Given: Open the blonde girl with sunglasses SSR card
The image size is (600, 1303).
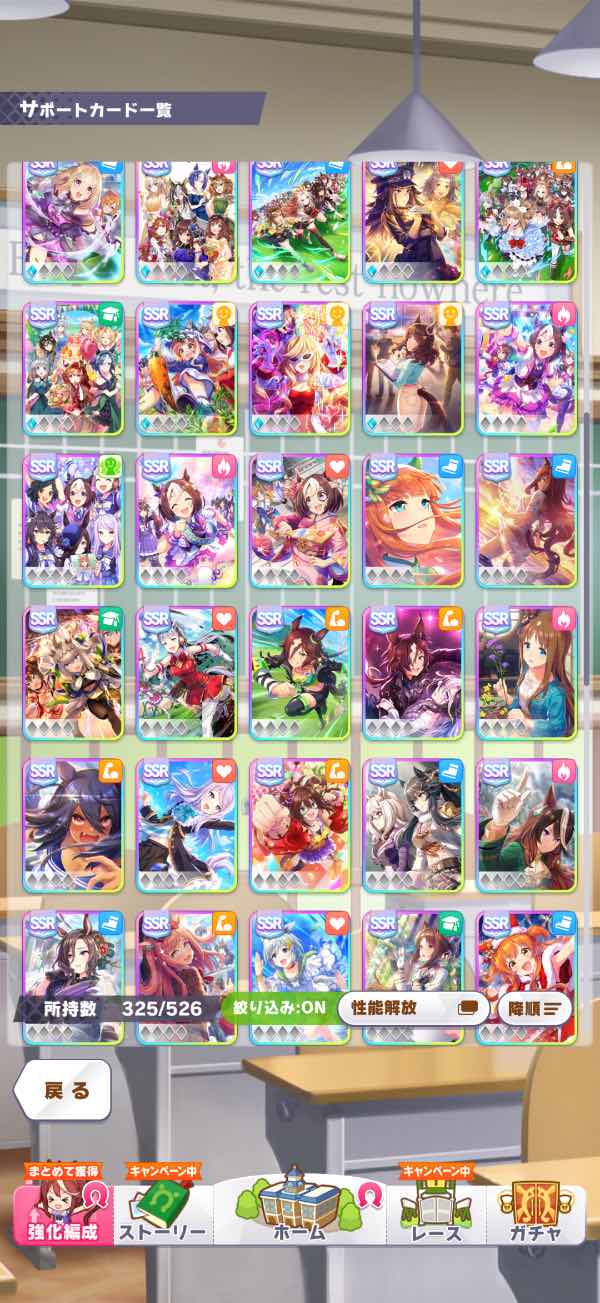Looking at the screenshot, I should click(300, 368).
